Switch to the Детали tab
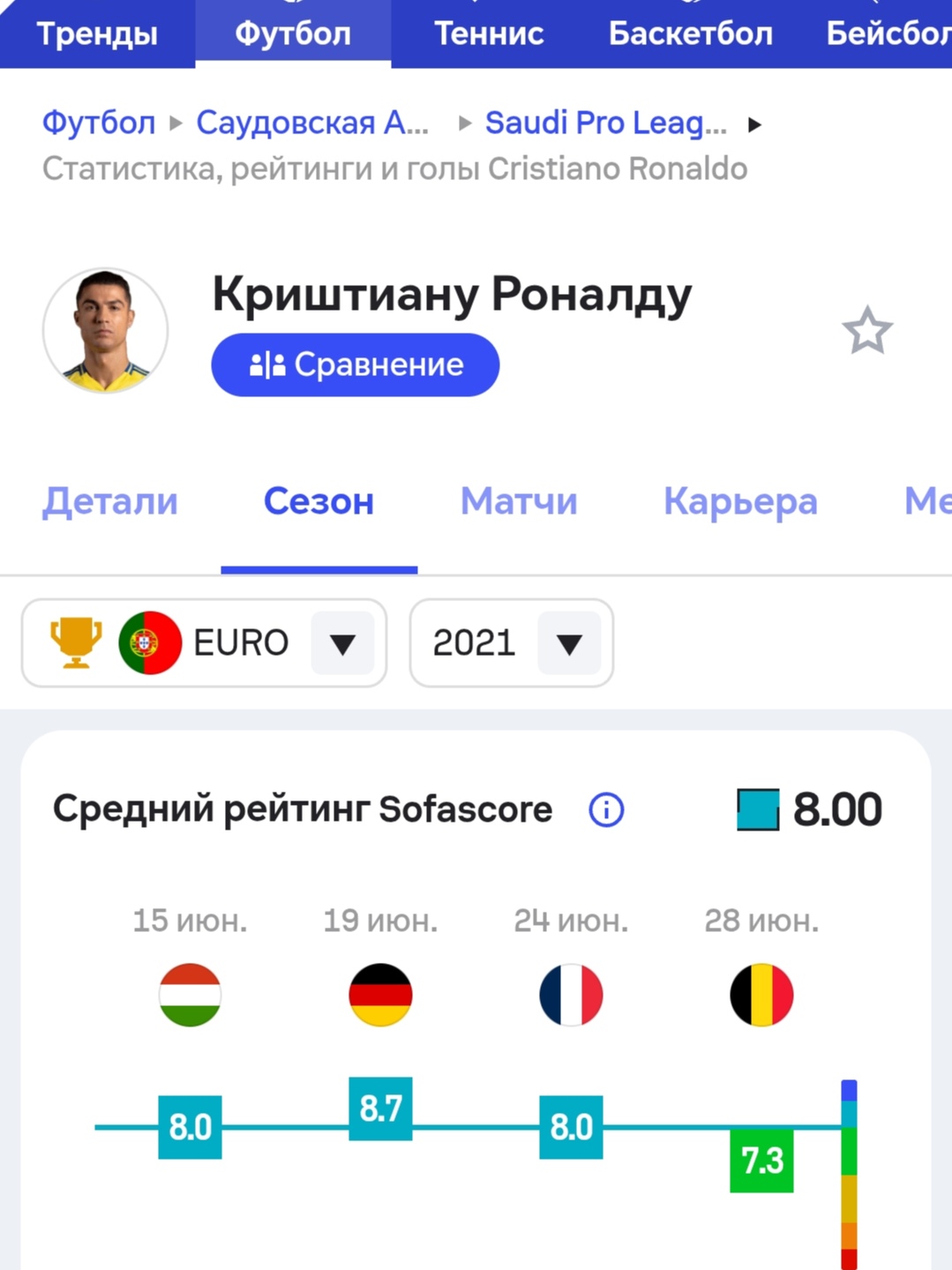The height and width of the screenshot is (1270, 952). click(110, 501)
